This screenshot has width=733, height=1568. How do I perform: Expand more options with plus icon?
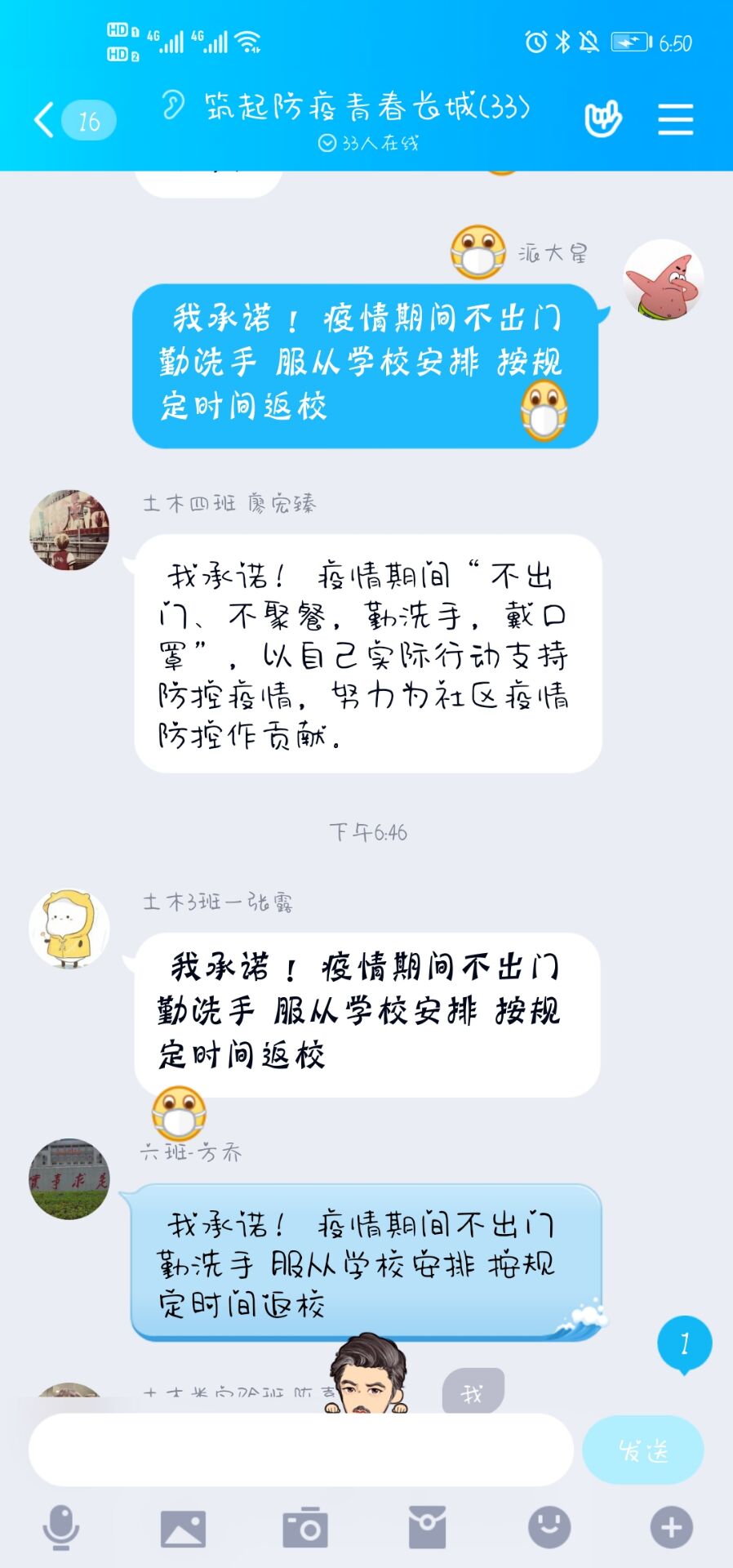671,1527
